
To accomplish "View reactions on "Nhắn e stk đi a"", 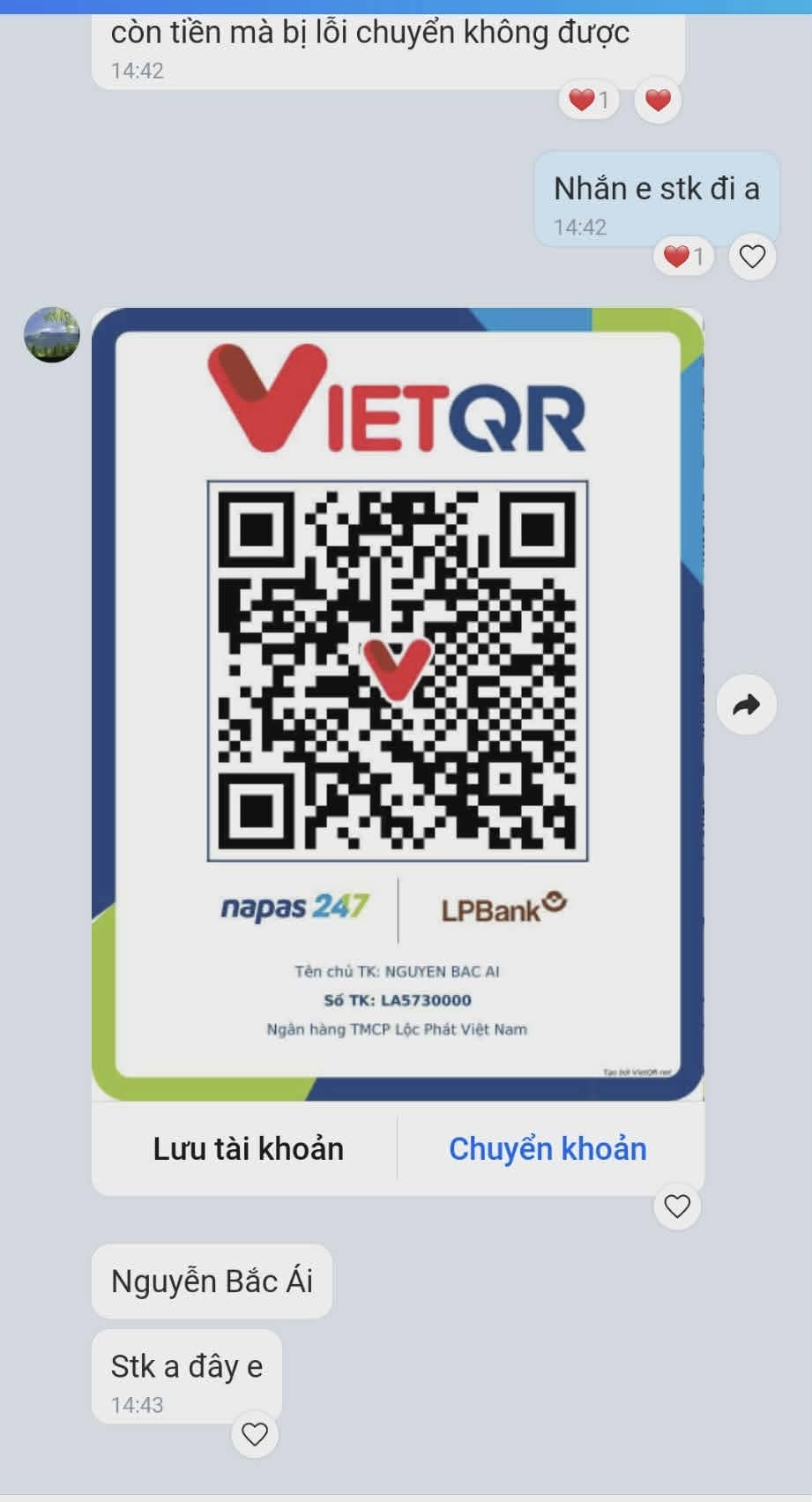I will tap(683, 257).
